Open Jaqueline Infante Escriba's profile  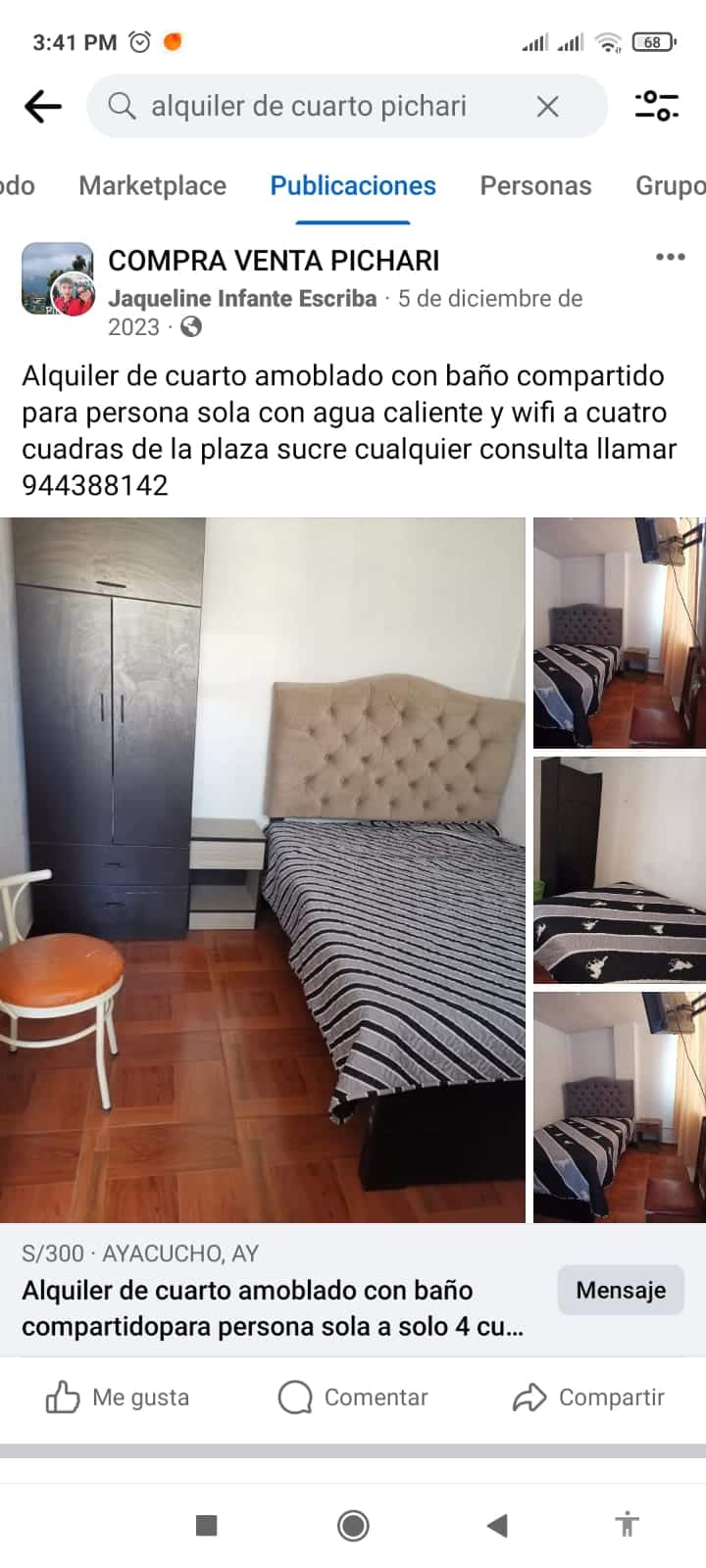point(242,299)
